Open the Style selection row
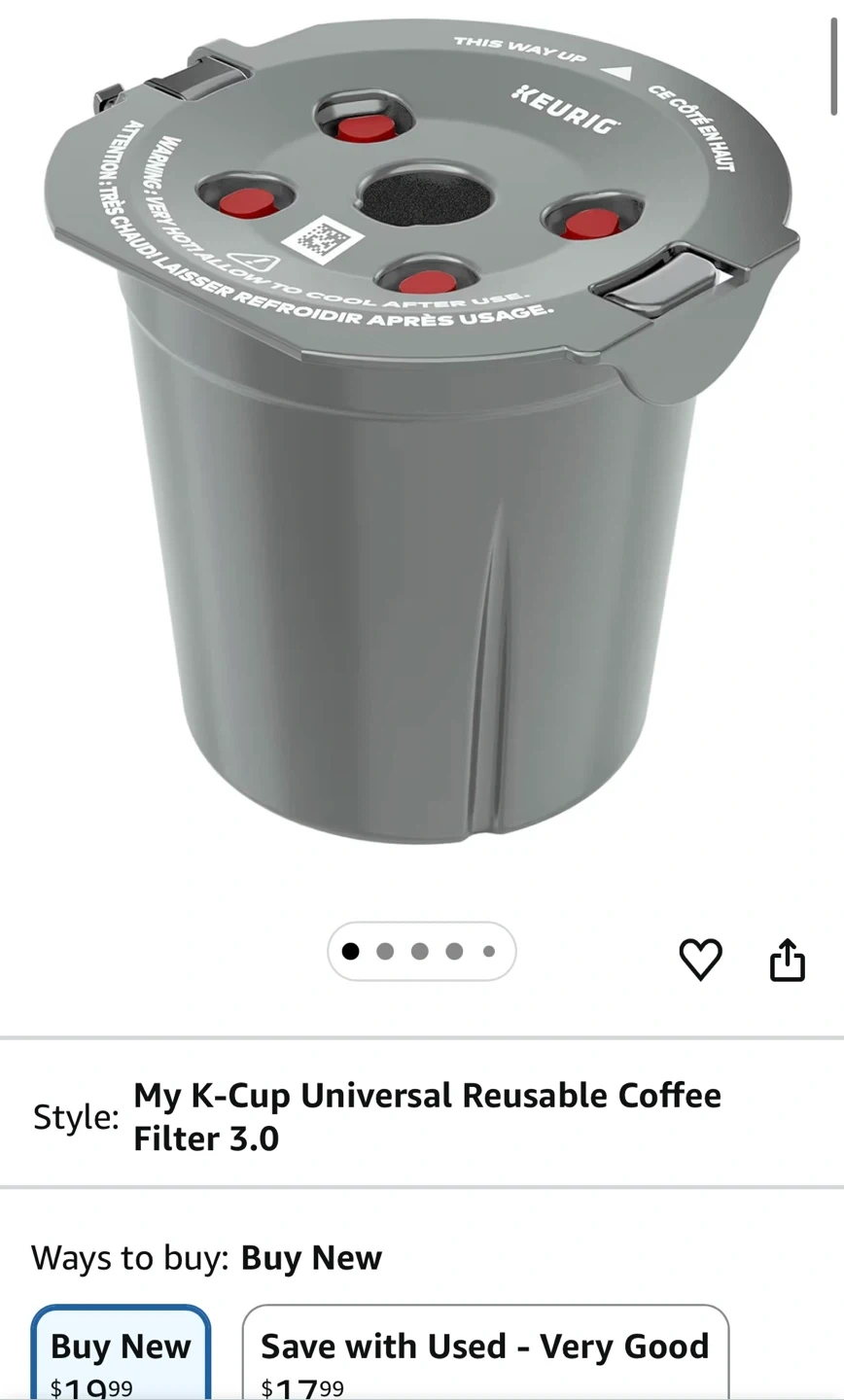The width and height of the screenshot is (844, 1400). (x=420, y=1116)
